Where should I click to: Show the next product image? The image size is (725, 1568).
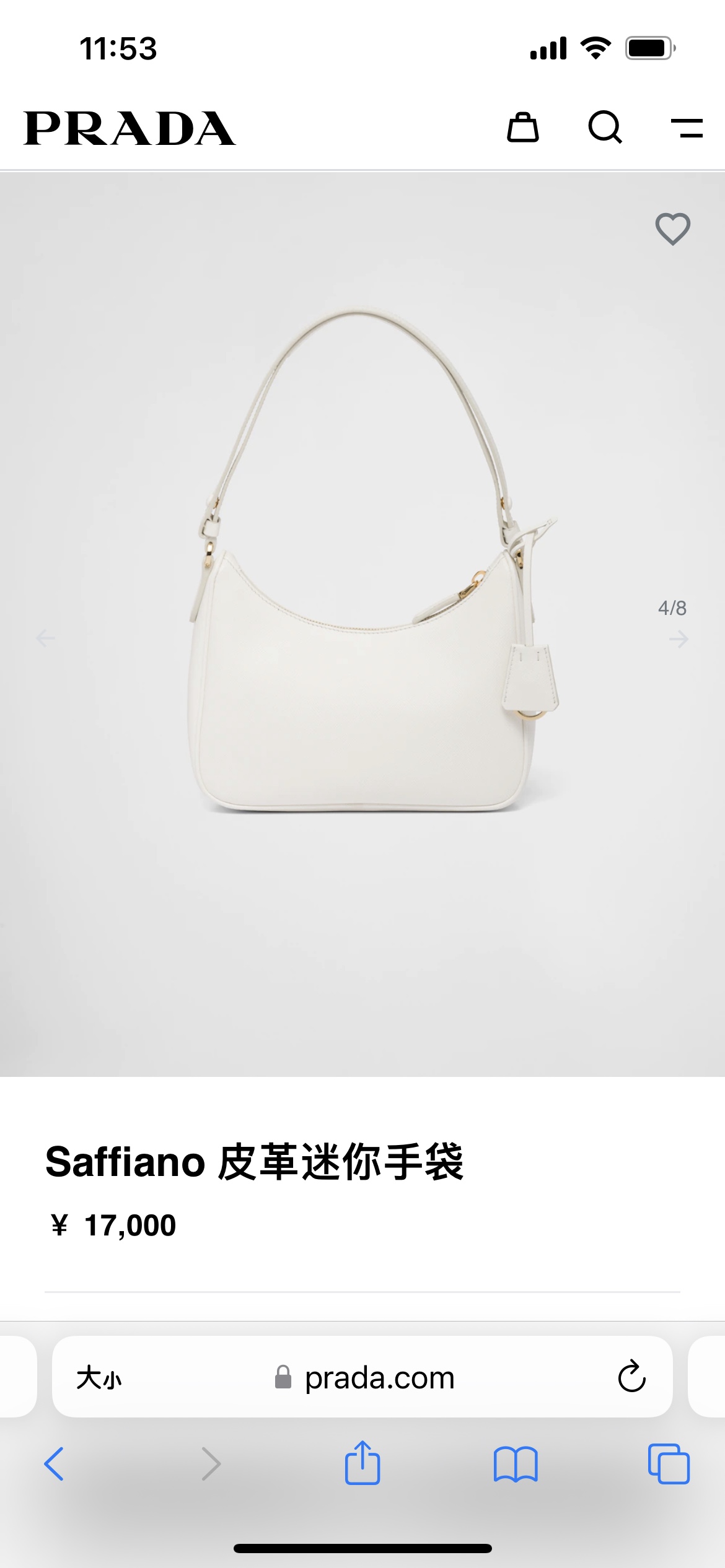click(679, 638)
